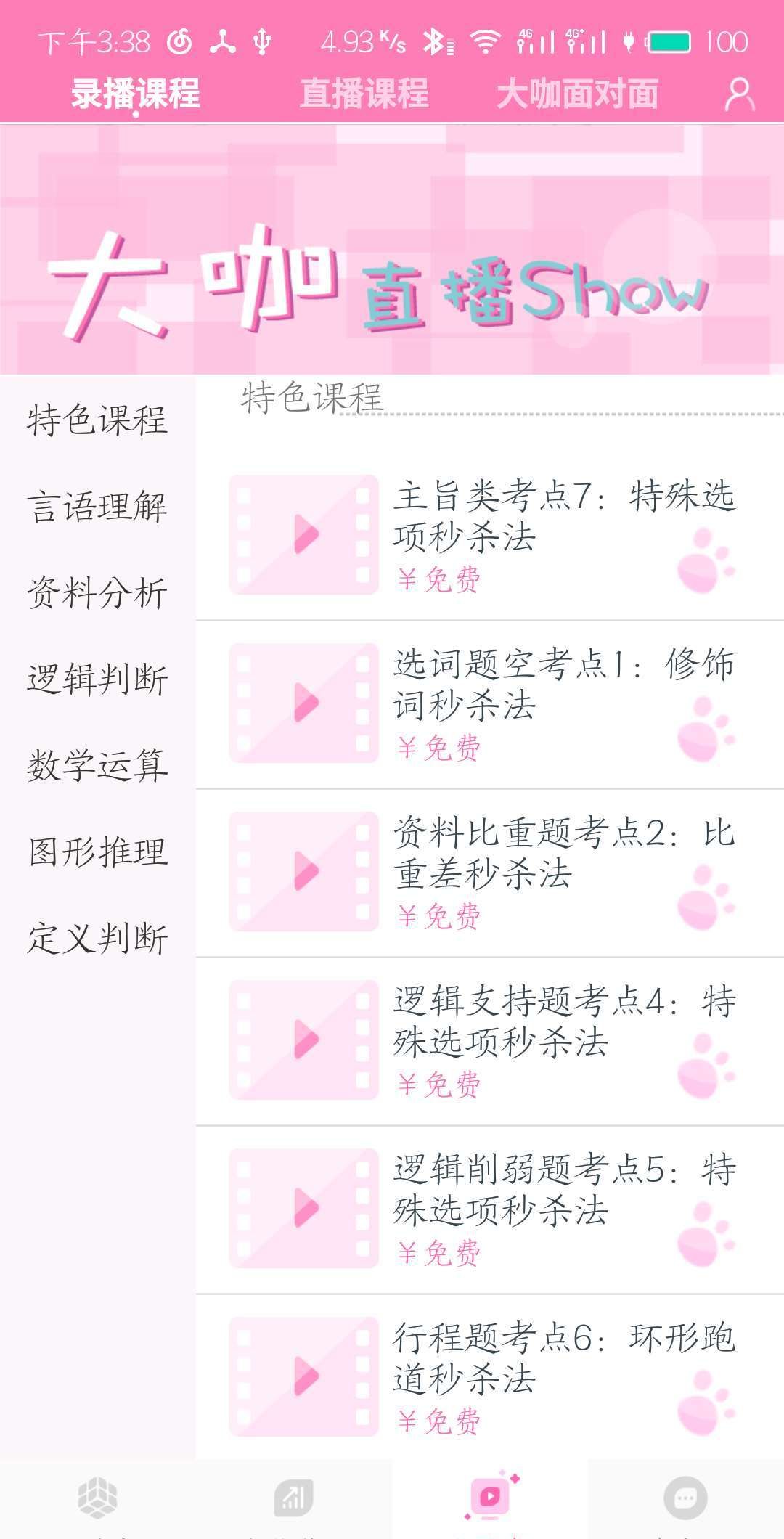Select the 录播课程 tab
Viewport: 784px width, 1539px height.
(136, 94)
